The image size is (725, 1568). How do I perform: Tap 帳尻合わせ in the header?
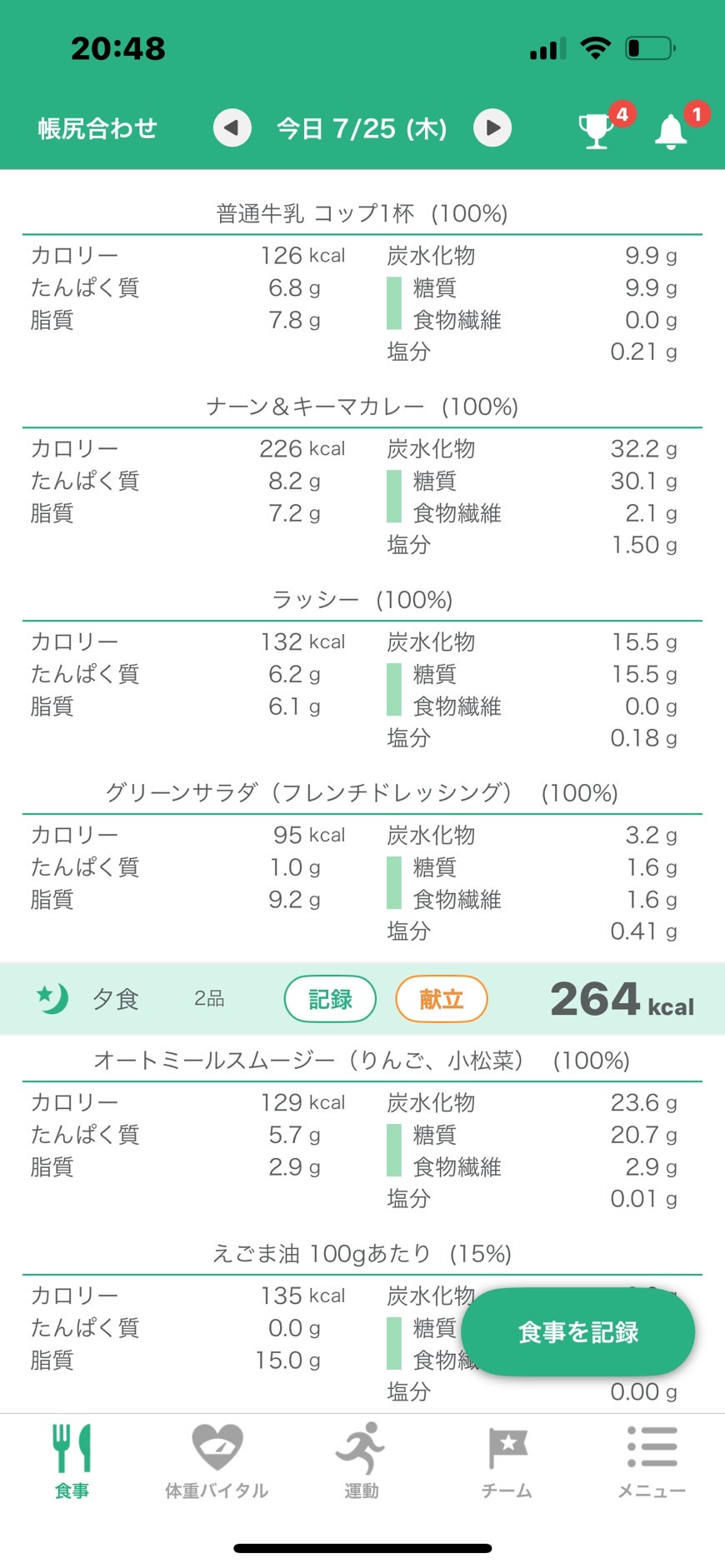tap(97, 128)
